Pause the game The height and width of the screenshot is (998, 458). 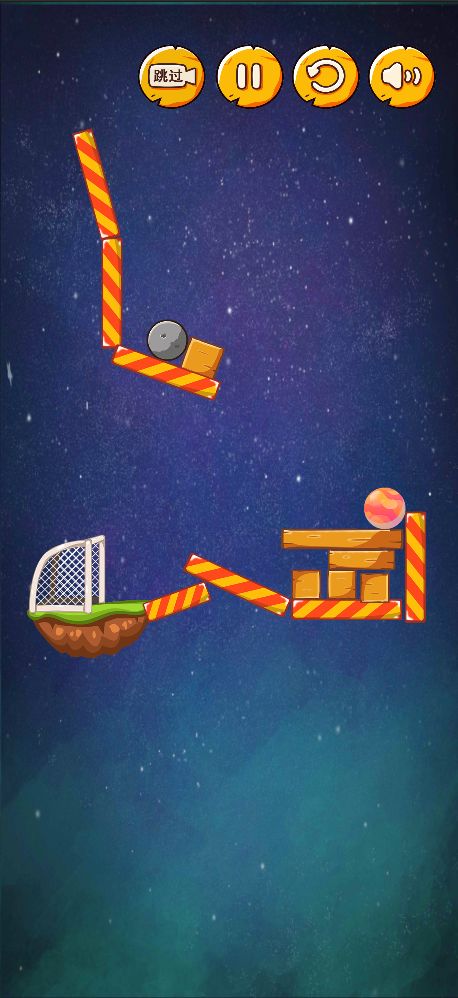coord(249,76)
